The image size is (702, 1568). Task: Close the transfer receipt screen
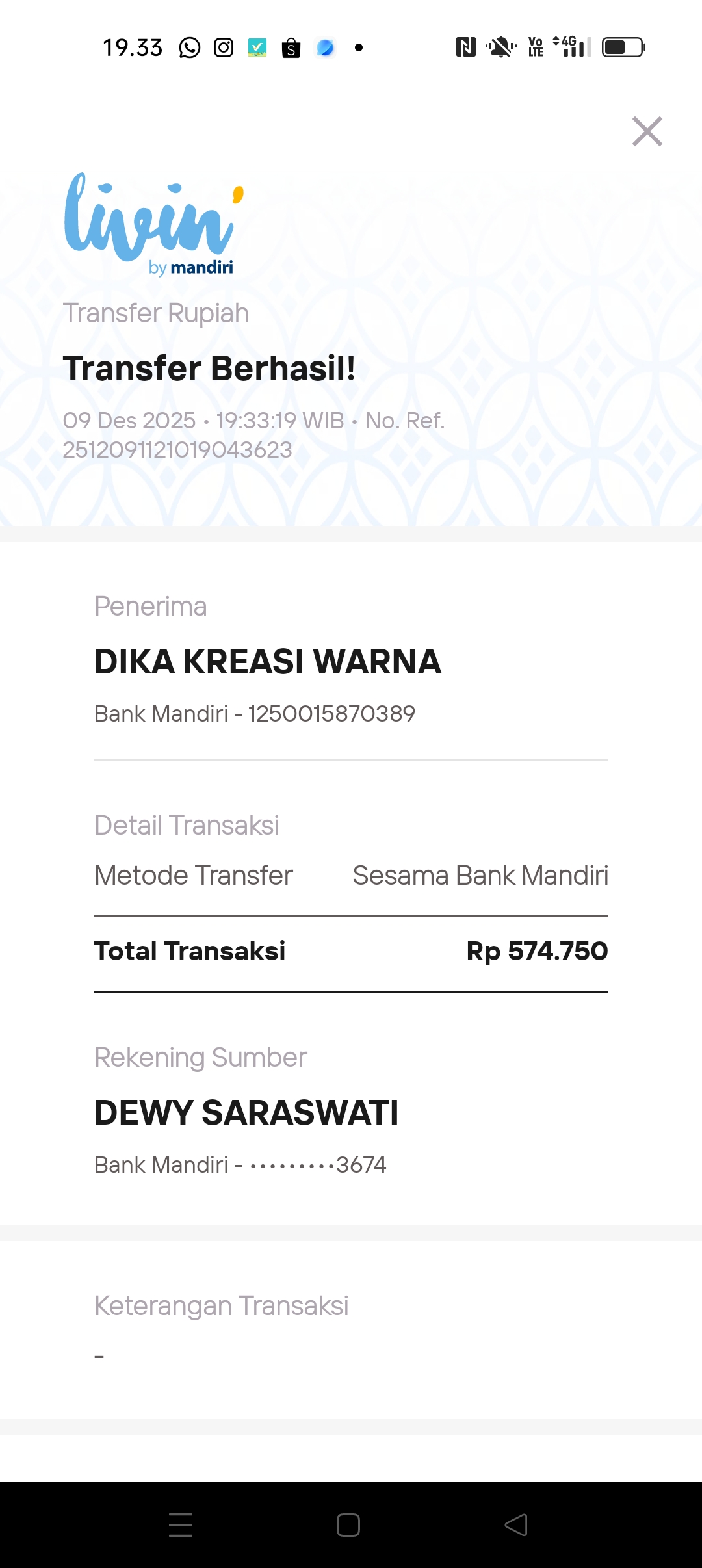point(647,131)
